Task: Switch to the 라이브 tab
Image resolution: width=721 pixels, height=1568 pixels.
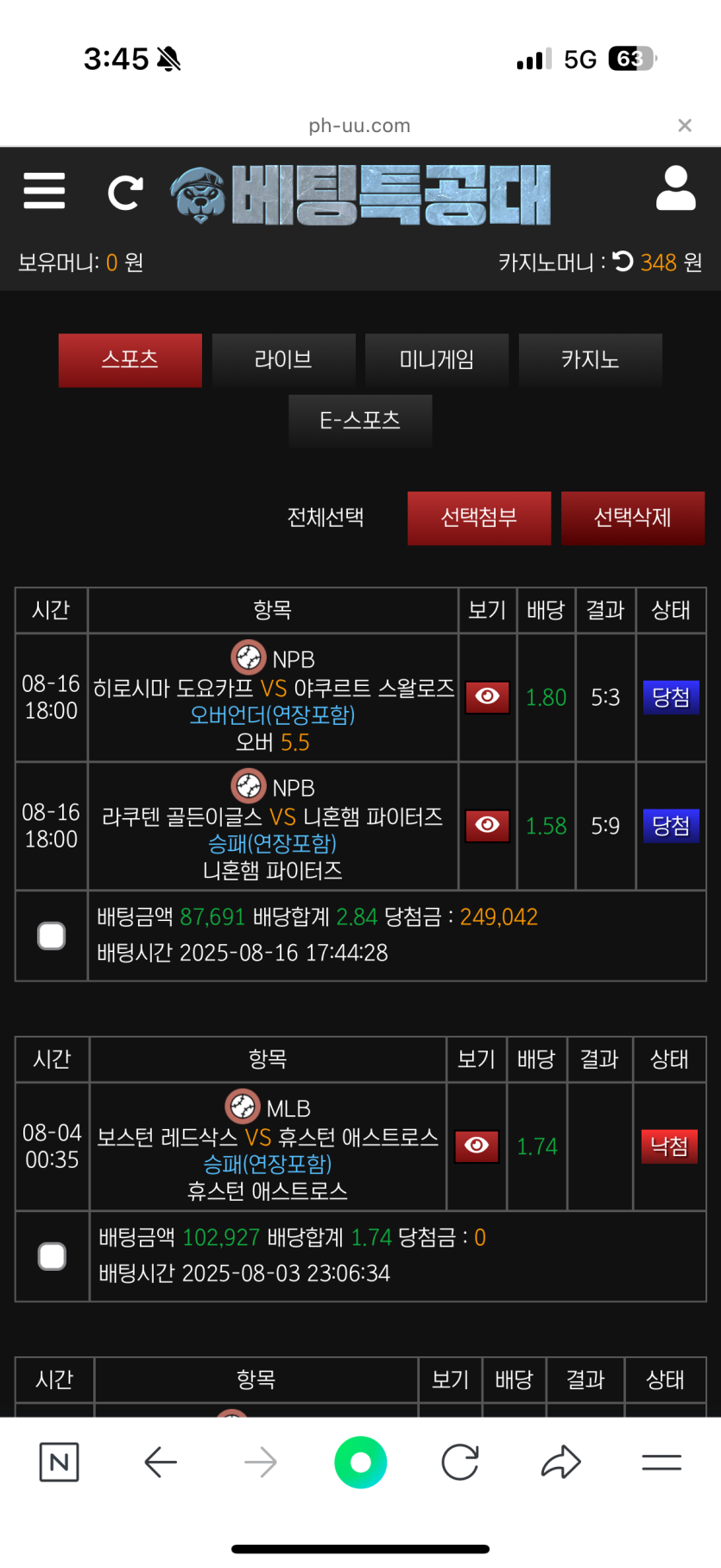Action: point(283,360)
